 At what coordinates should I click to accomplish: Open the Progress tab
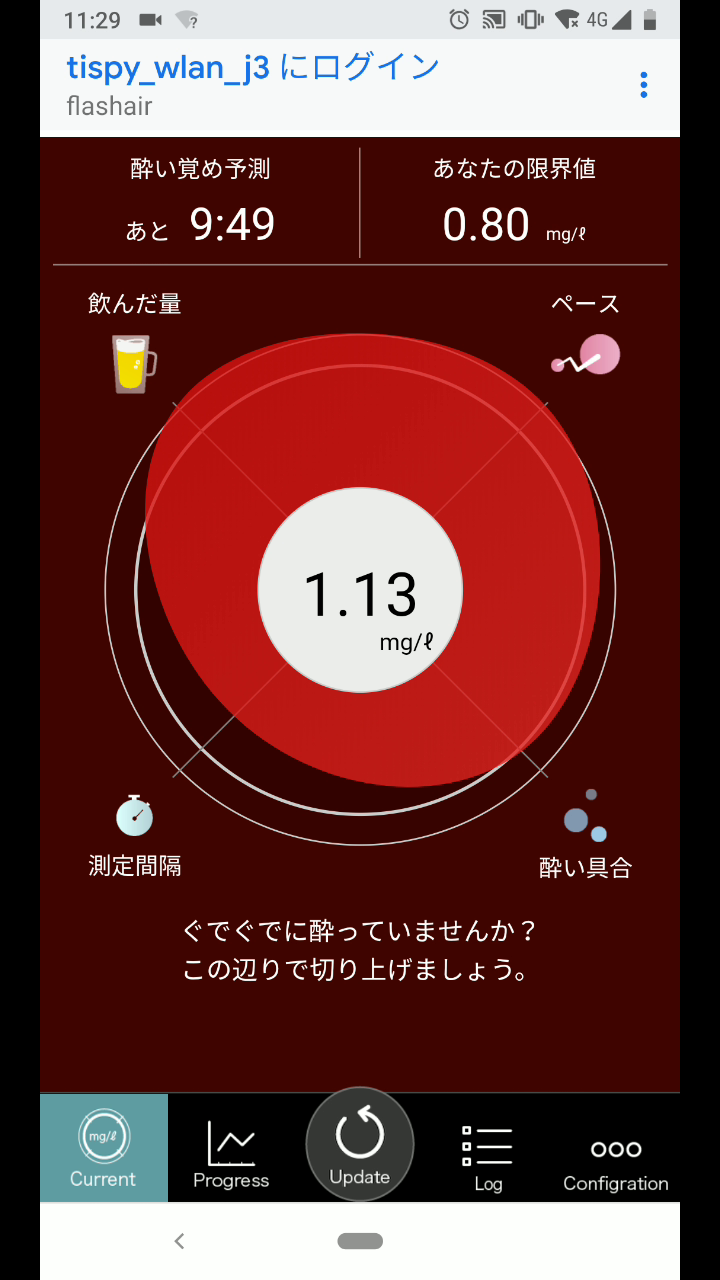point(231,1150)
